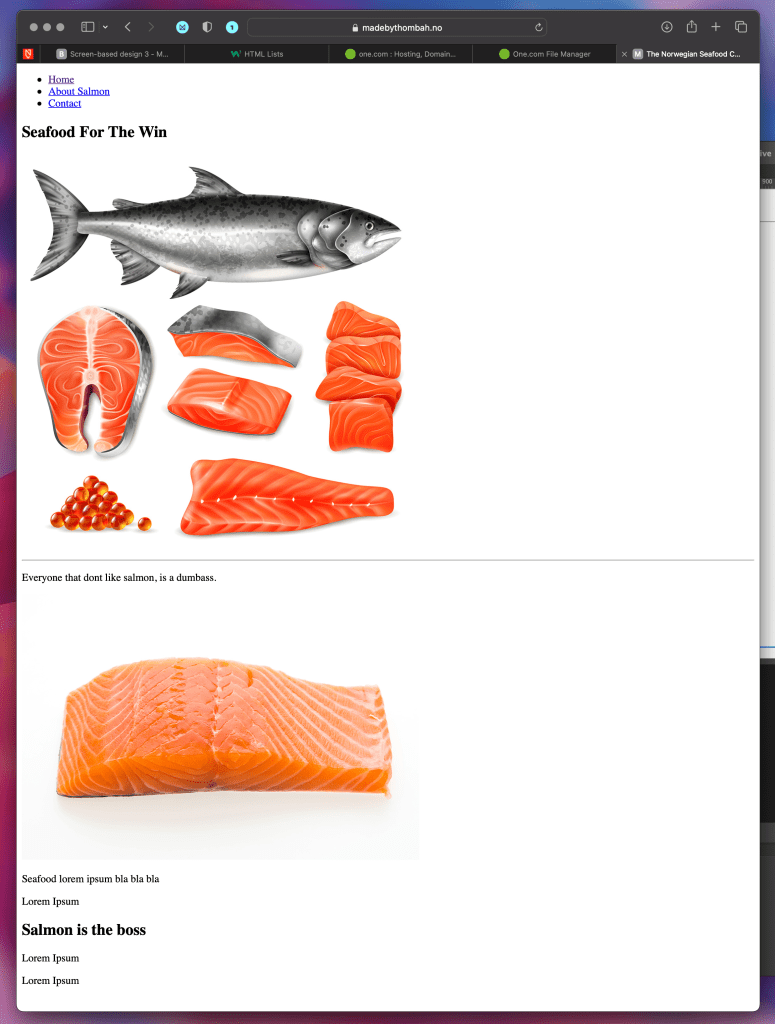The height and width of the screenshot is (1024, 775).
Task: Open the privacy shield report
Action: pos(207,27)
